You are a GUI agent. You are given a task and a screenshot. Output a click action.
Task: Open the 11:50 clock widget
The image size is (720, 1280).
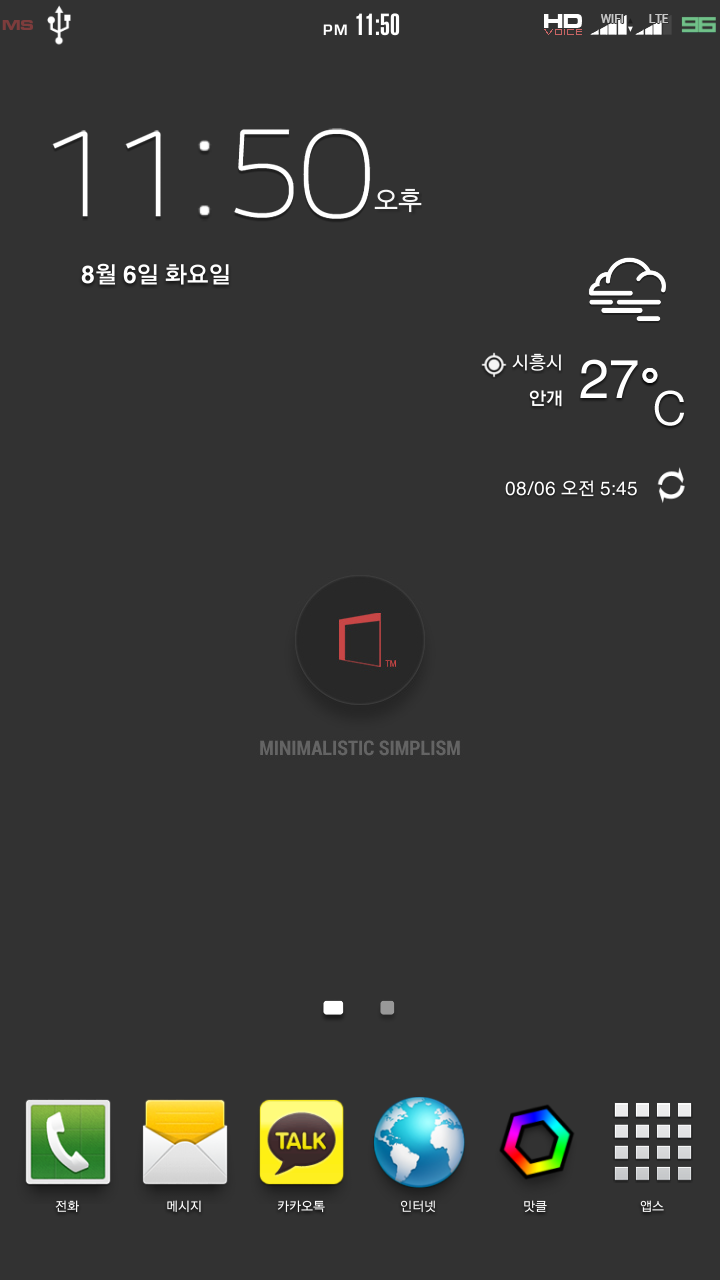pyautogui.click(x=212, y=174)
